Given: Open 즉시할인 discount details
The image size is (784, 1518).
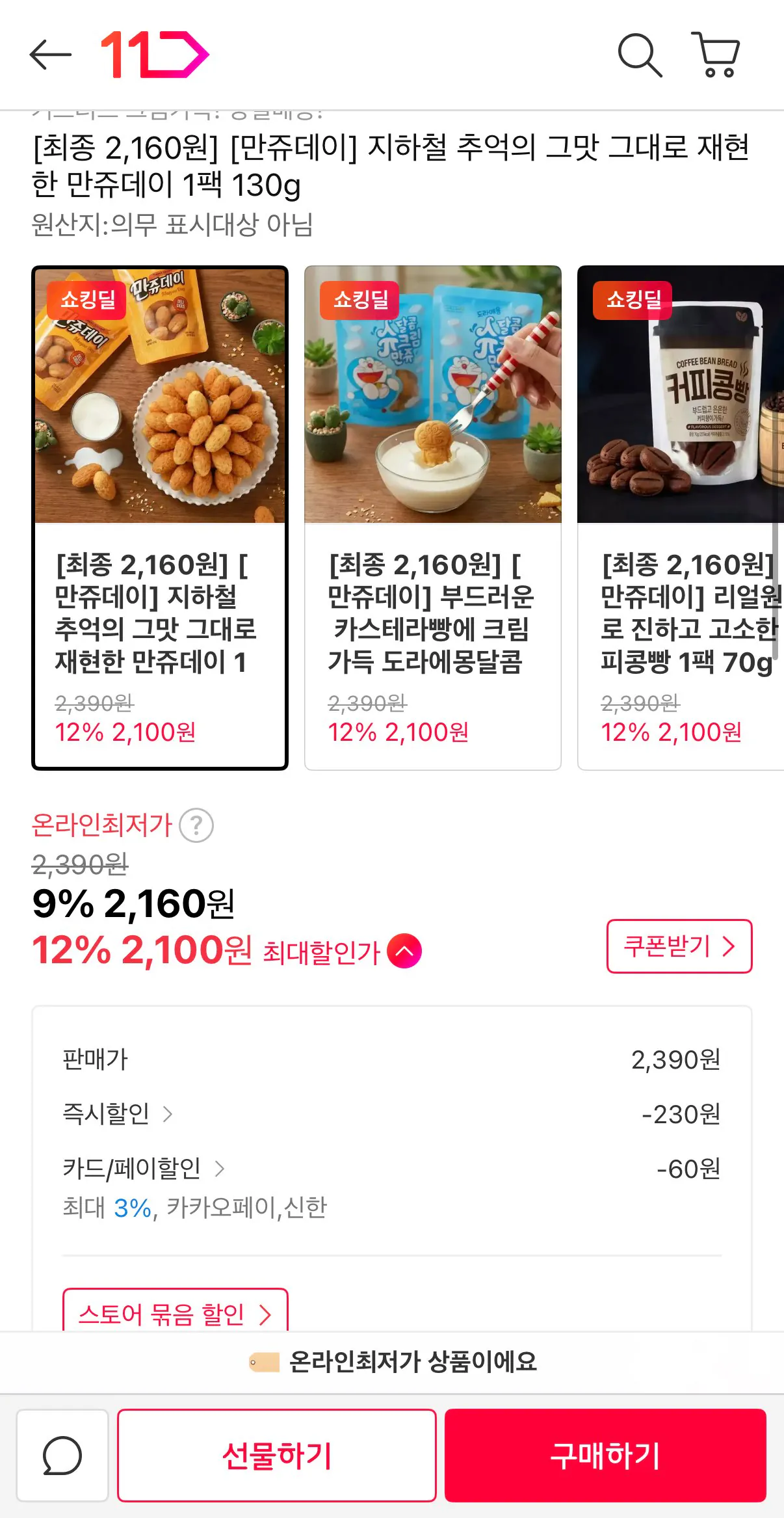Looking at the screenshot, I should tap(118, 1114).
